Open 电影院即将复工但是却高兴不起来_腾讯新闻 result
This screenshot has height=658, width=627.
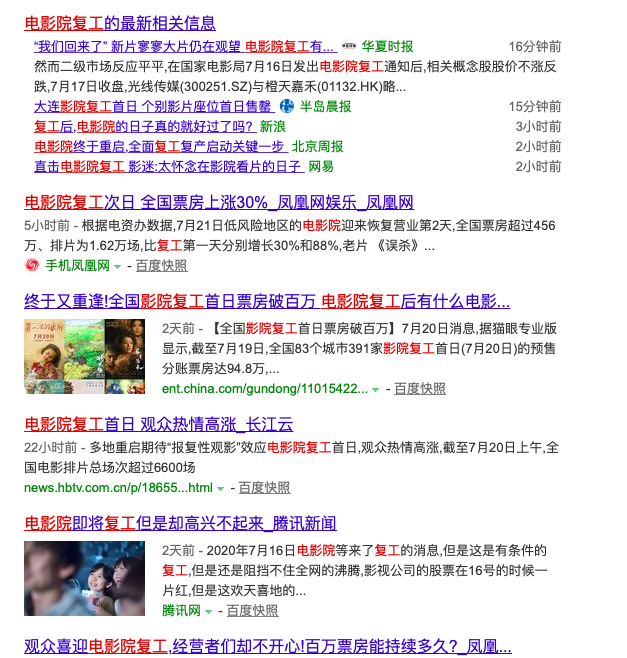tap(180, 523)
